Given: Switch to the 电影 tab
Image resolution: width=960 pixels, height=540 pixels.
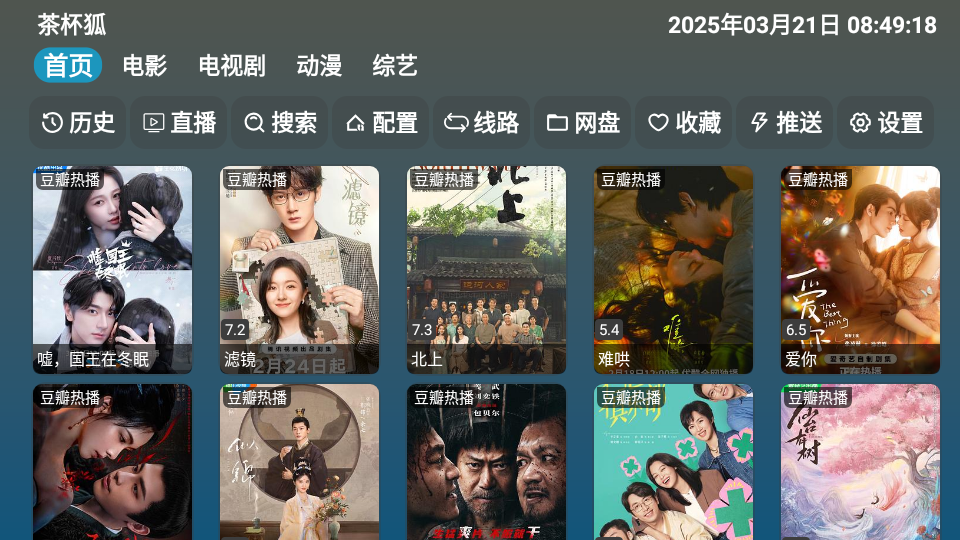Looking at the screenshot, I should pos(145,66).
